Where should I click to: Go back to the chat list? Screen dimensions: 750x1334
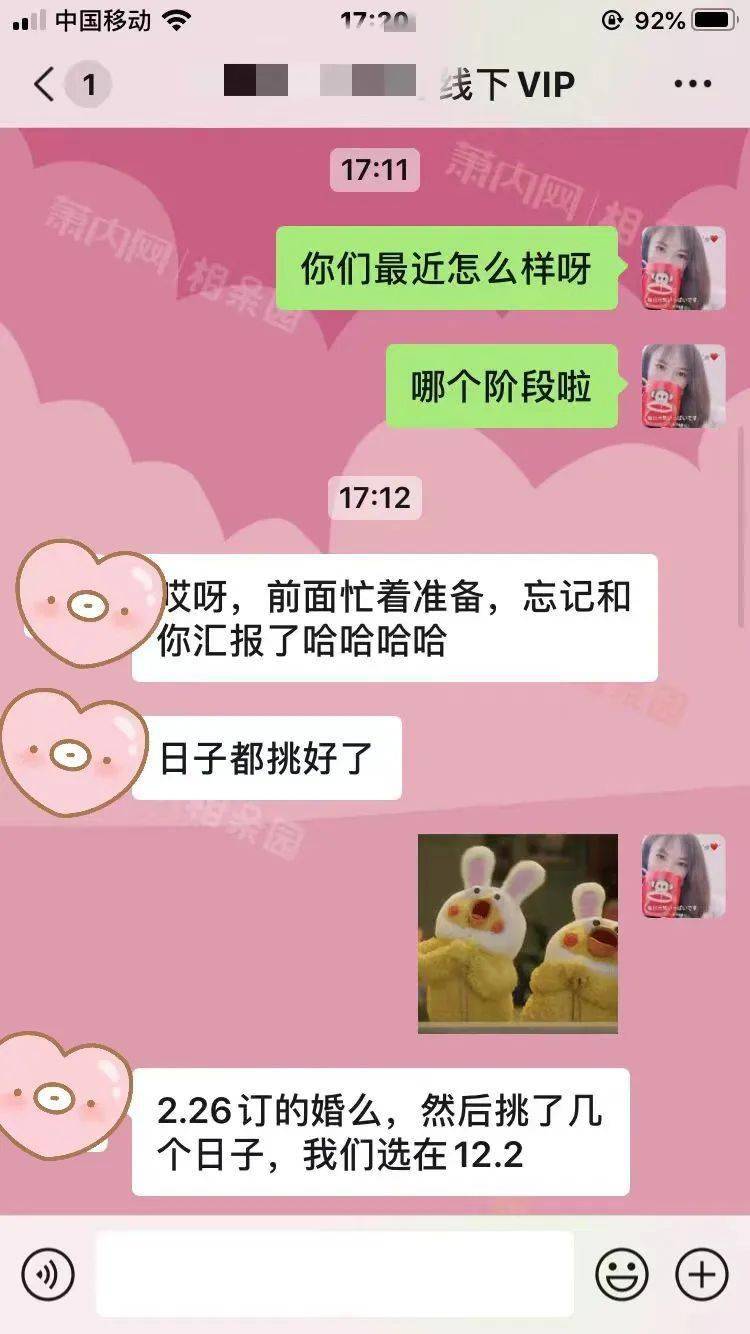pyautogui.click(x=45, y=84)
